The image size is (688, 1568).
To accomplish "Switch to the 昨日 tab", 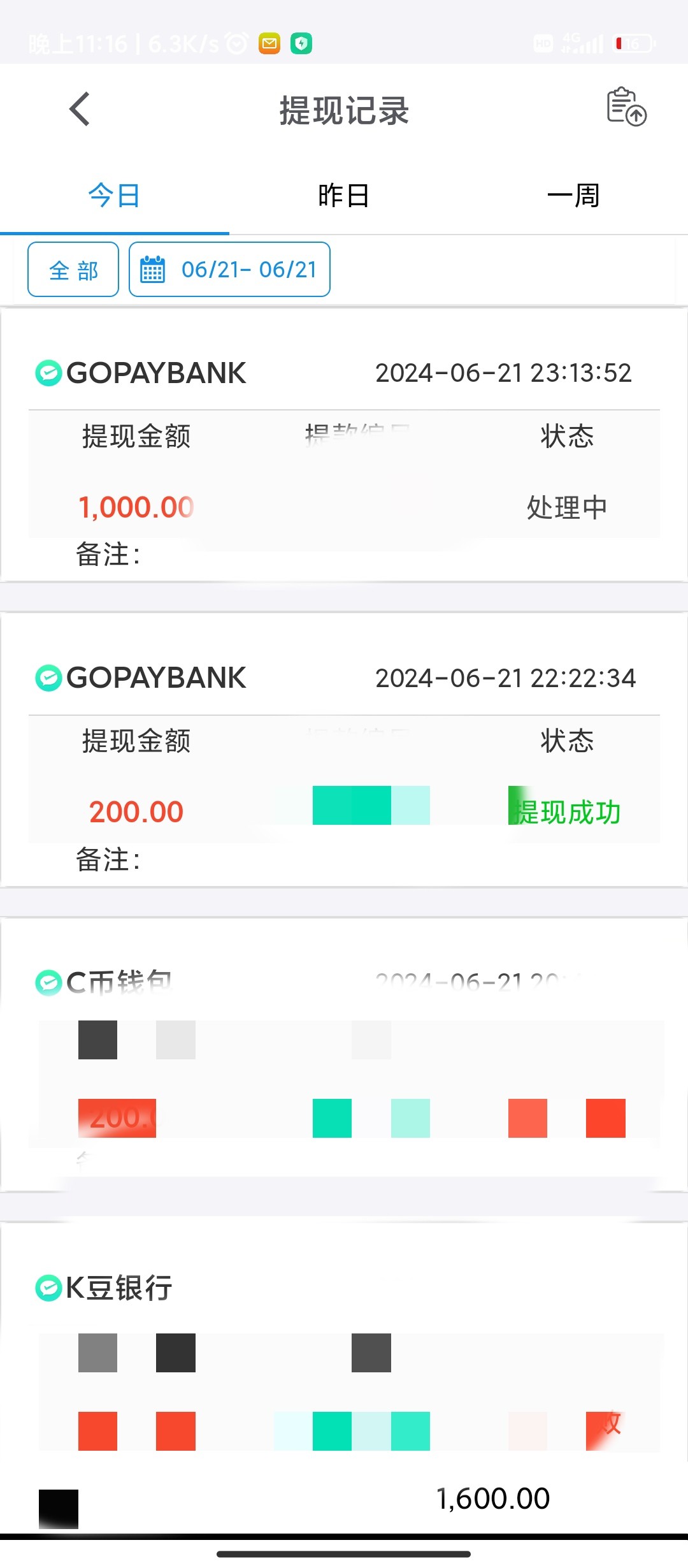I will point(343,196).
